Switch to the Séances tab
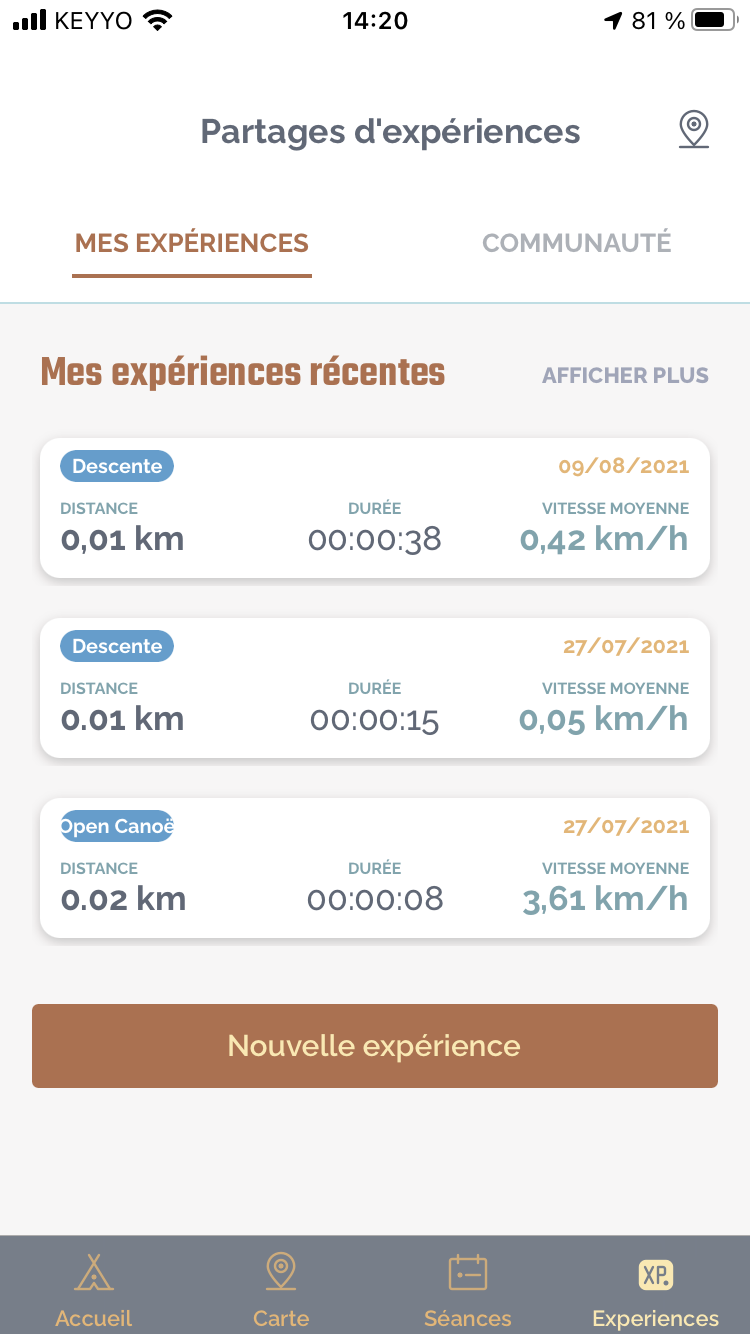750x1334 pixels. 468,1290
